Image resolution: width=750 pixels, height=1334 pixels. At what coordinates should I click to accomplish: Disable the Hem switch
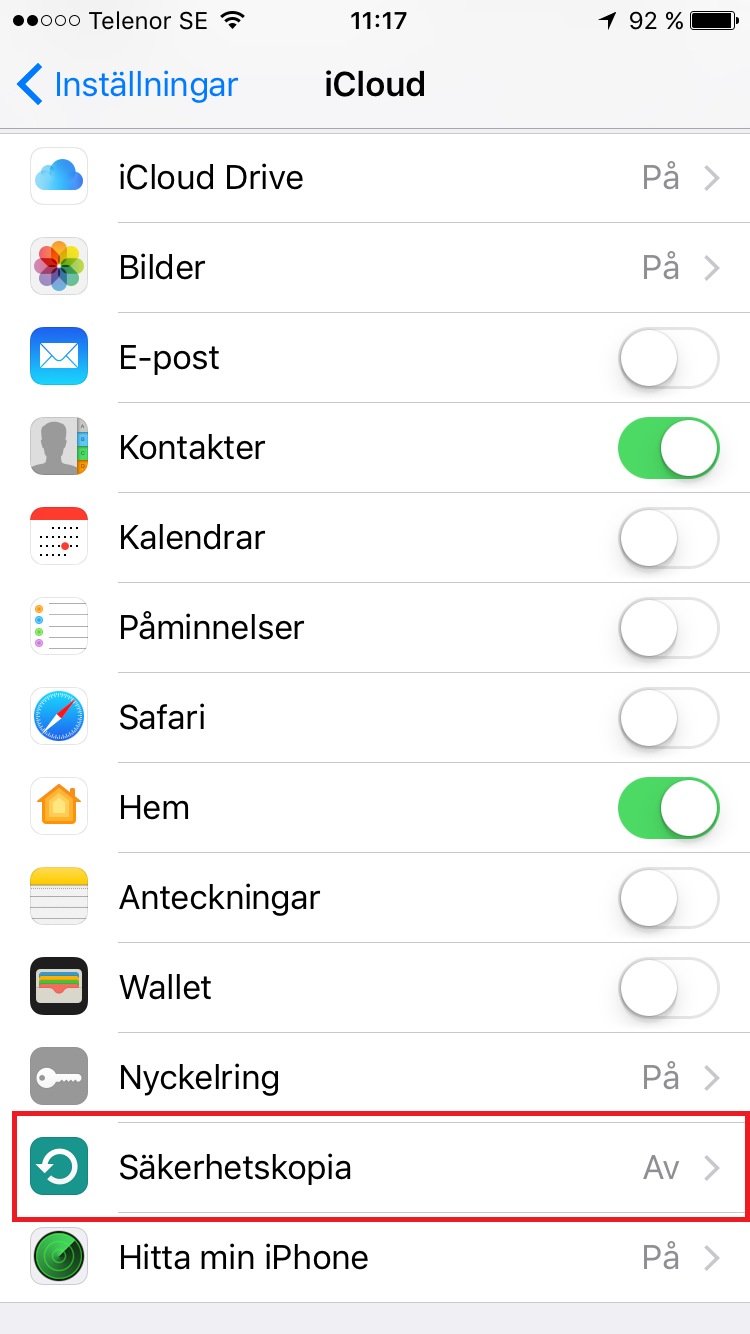click(668, 808)
